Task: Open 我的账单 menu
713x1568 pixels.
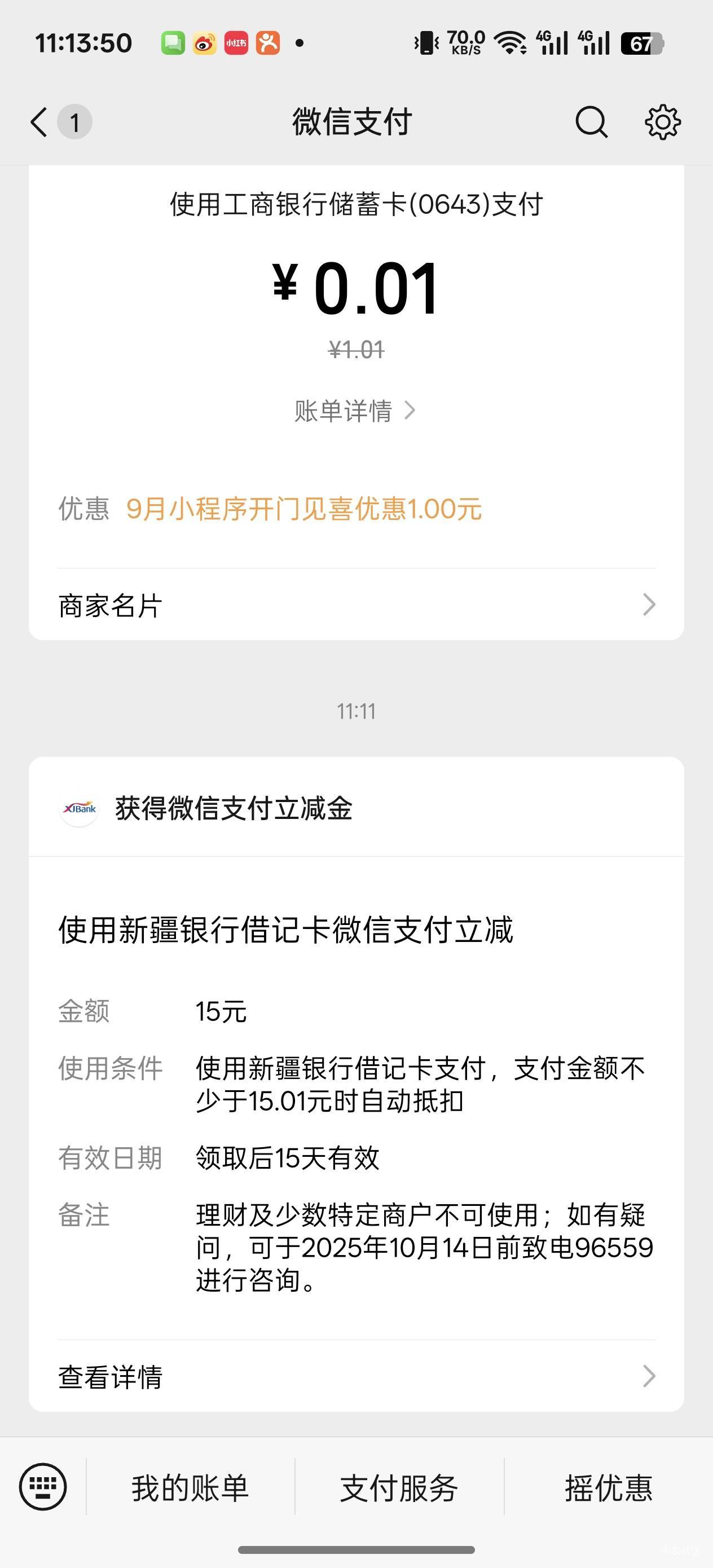Action: click(x=191, y=1487)
